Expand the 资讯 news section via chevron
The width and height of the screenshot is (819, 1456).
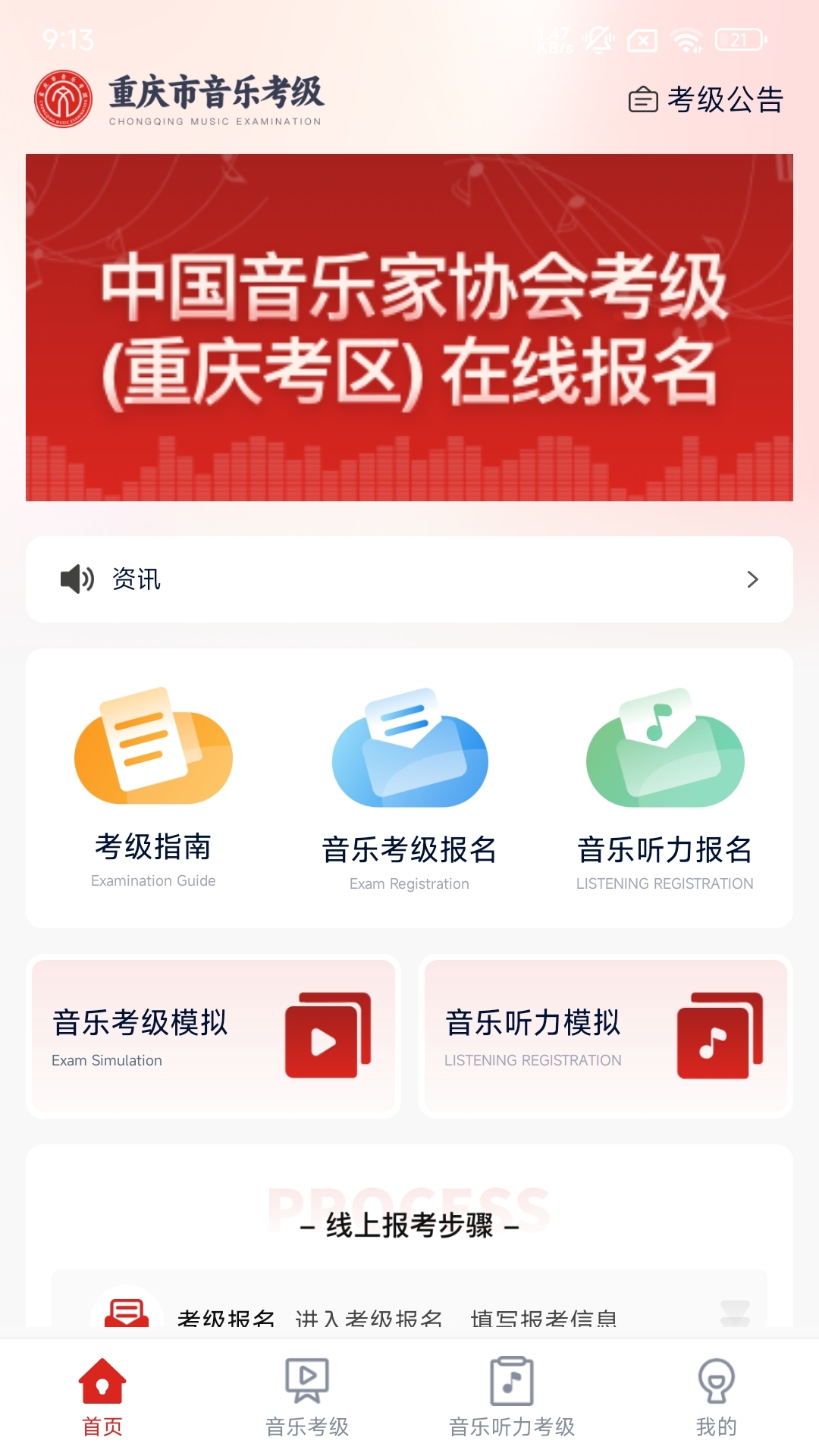click(x=753, y=579)
